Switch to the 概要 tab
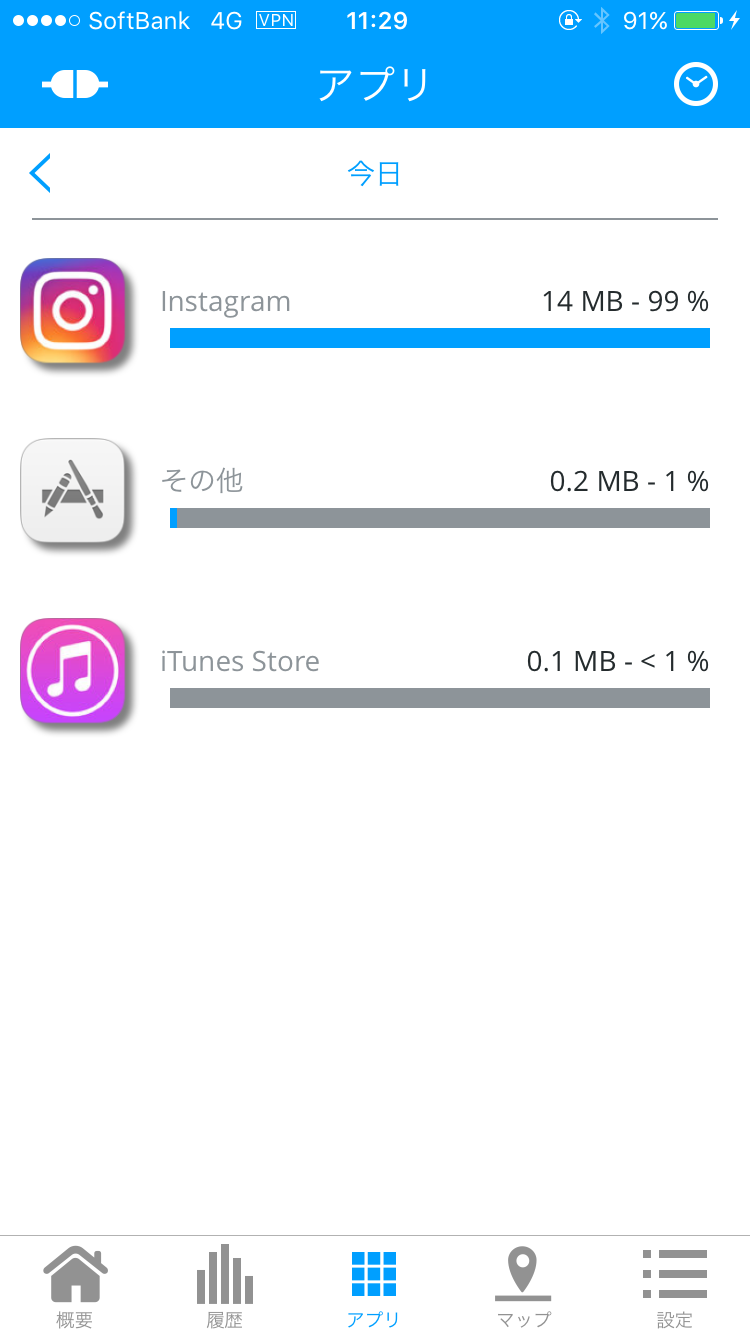The height and width of the screenshot is (1334, 750). click(75, 1286)
